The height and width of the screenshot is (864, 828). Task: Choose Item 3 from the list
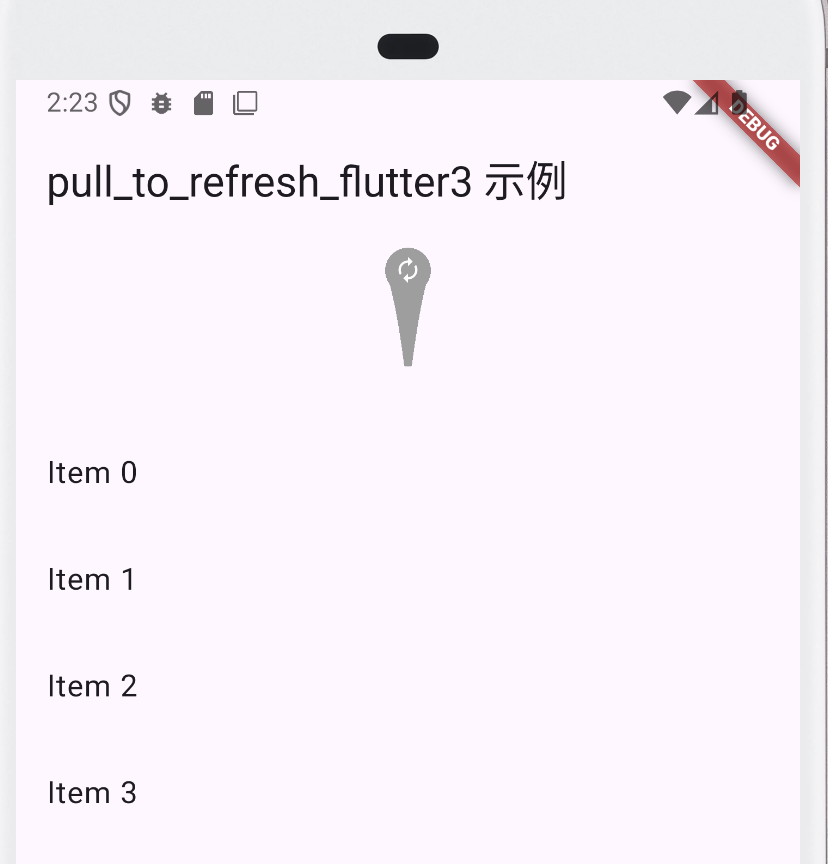tap(92, 793)
